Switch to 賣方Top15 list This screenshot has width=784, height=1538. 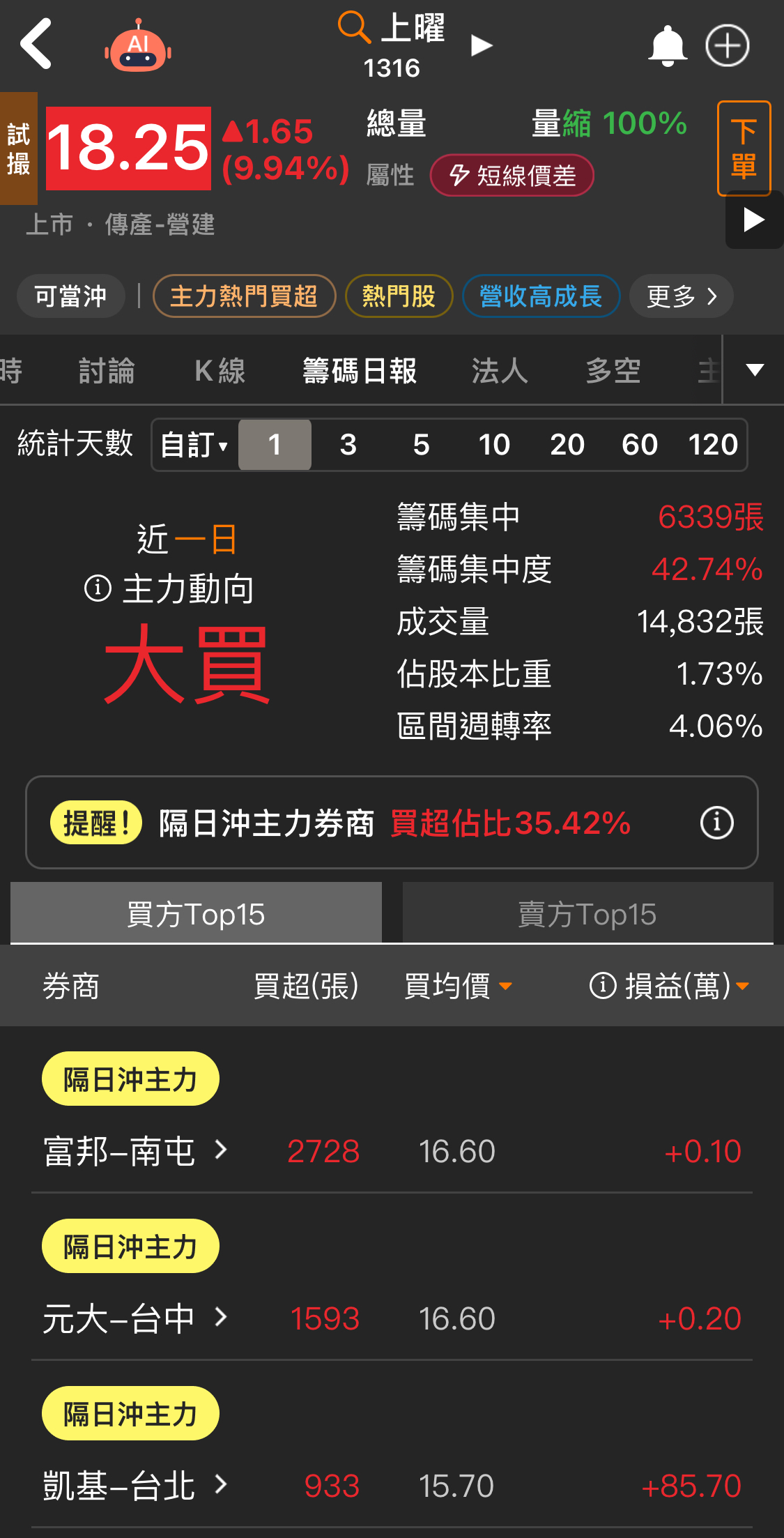pos(587,913)
